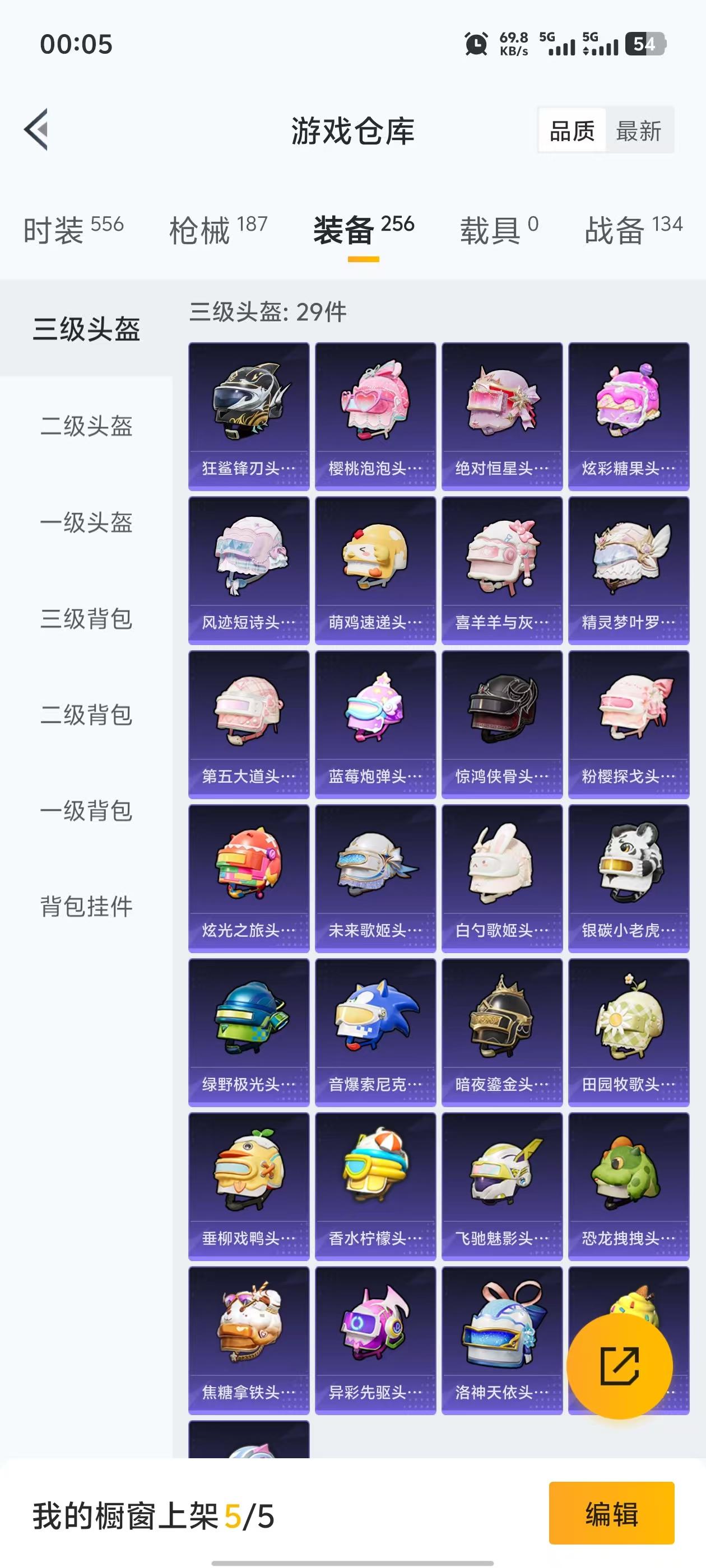Go back using the back arrow
The image size is (706, 1568).
(36, 130)
